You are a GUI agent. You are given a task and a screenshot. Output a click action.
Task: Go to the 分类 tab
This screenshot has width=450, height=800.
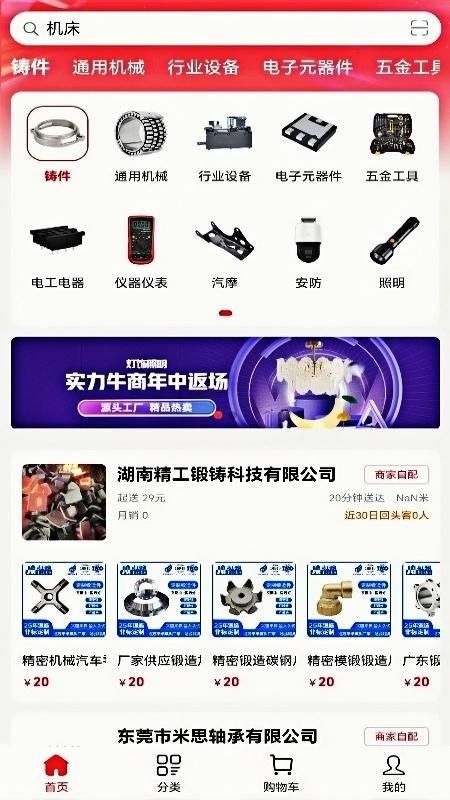(169, 773)
